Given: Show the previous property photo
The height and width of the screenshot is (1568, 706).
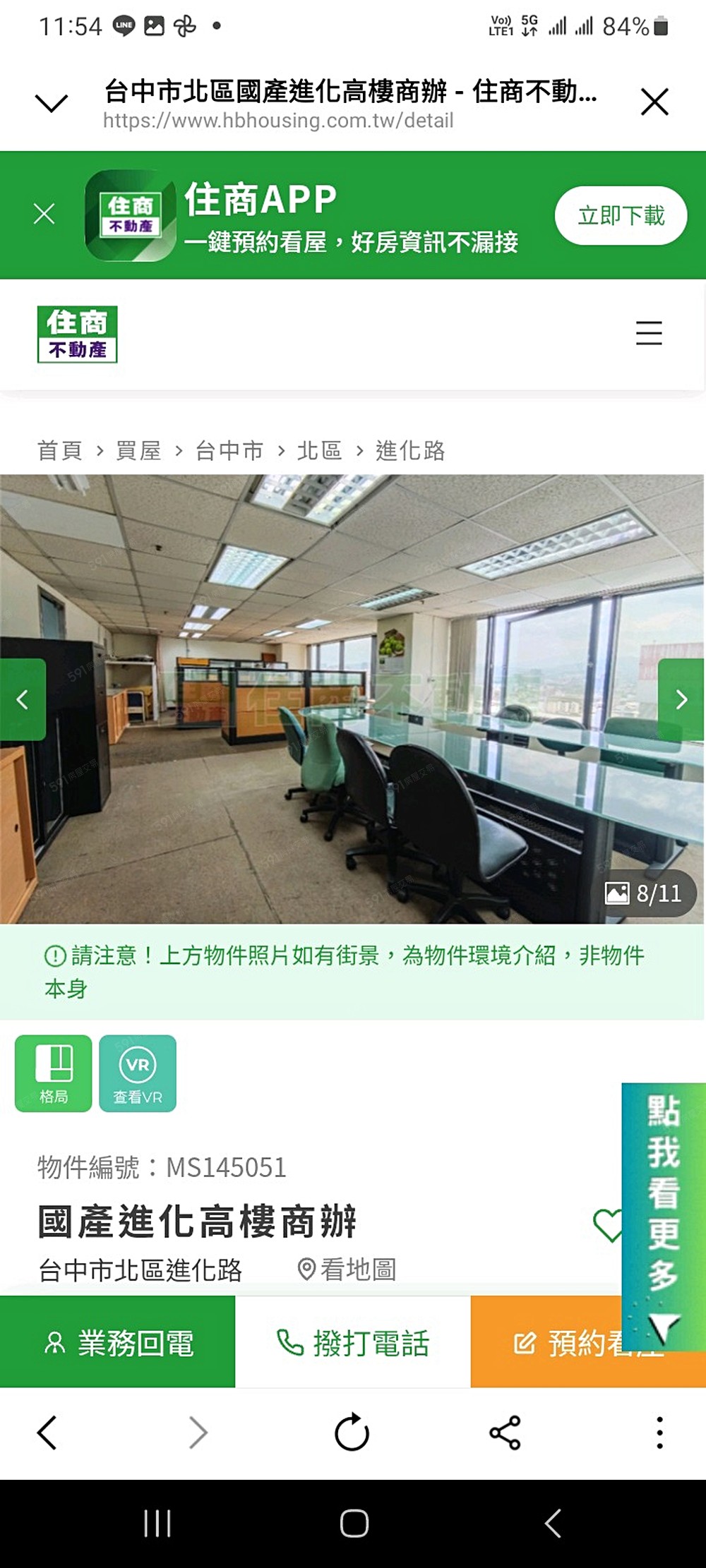Looking at the screenshot, I should (x=23, y=699).
